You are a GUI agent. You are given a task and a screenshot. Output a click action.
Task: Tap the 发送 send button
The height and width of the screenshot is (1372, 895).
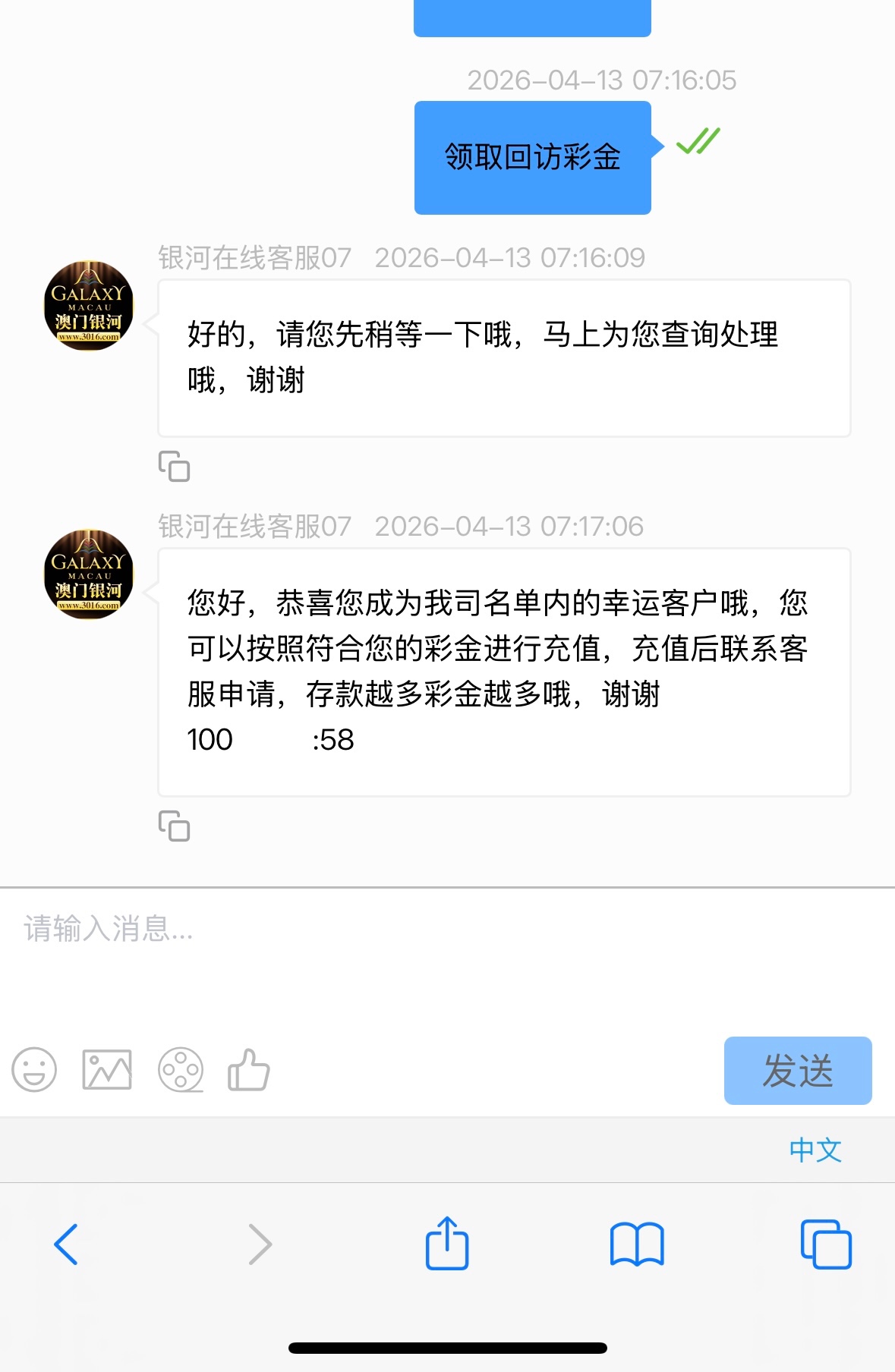coord(797,1071)
